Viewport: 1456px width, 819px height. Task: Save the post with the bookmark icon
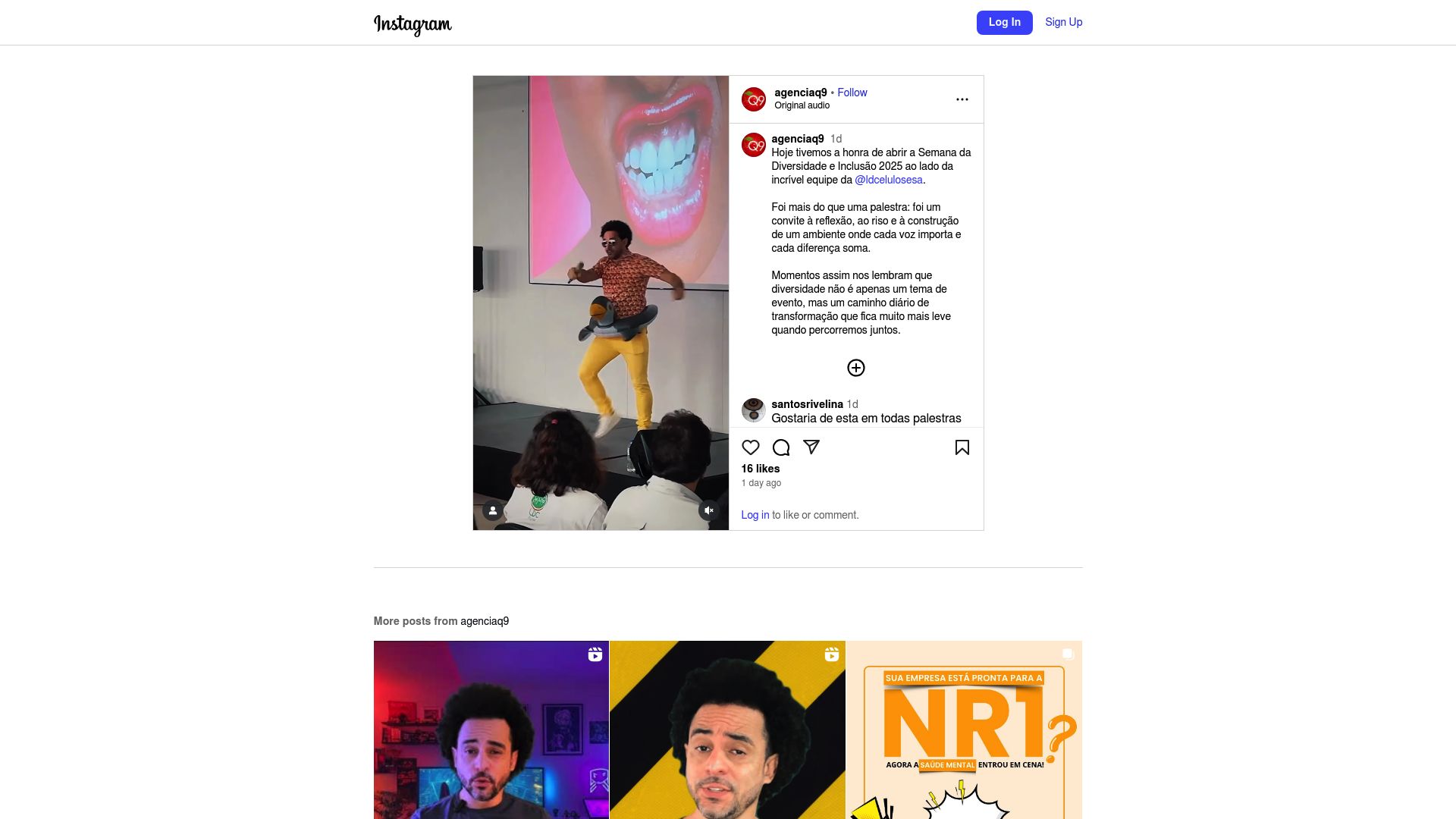(962, 447)
